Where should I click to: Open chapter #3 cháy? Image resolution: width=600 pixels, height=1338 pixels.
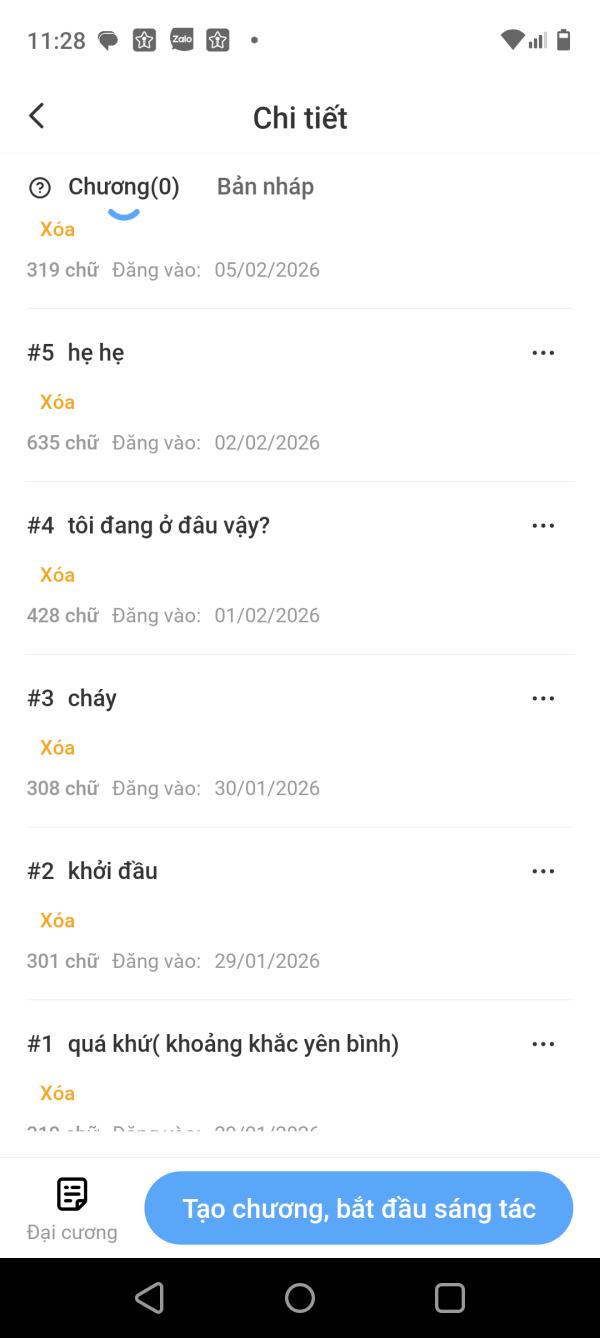[x=92, y=699]
